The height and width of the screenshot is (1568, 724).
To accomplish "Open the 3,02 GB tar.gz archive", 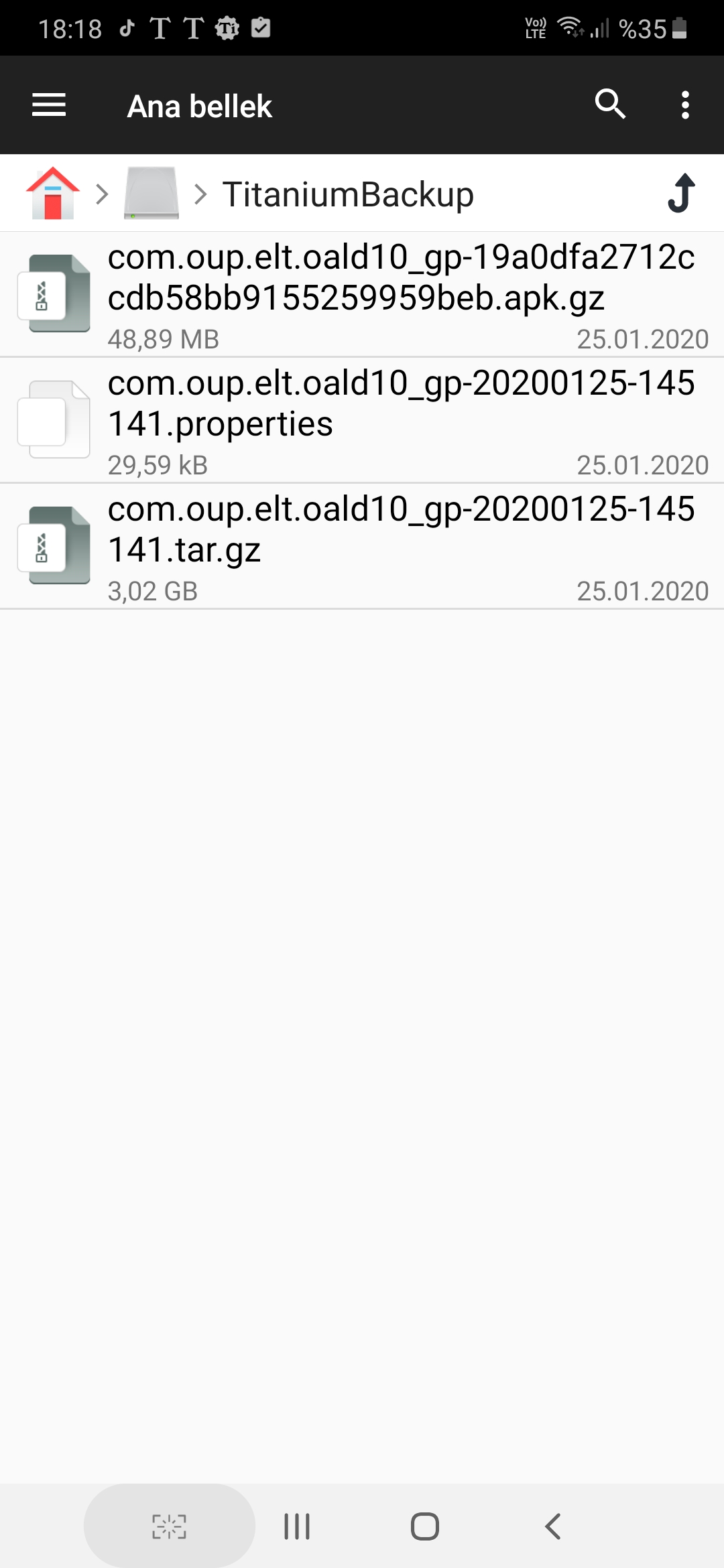I will (x=362, y=546).
